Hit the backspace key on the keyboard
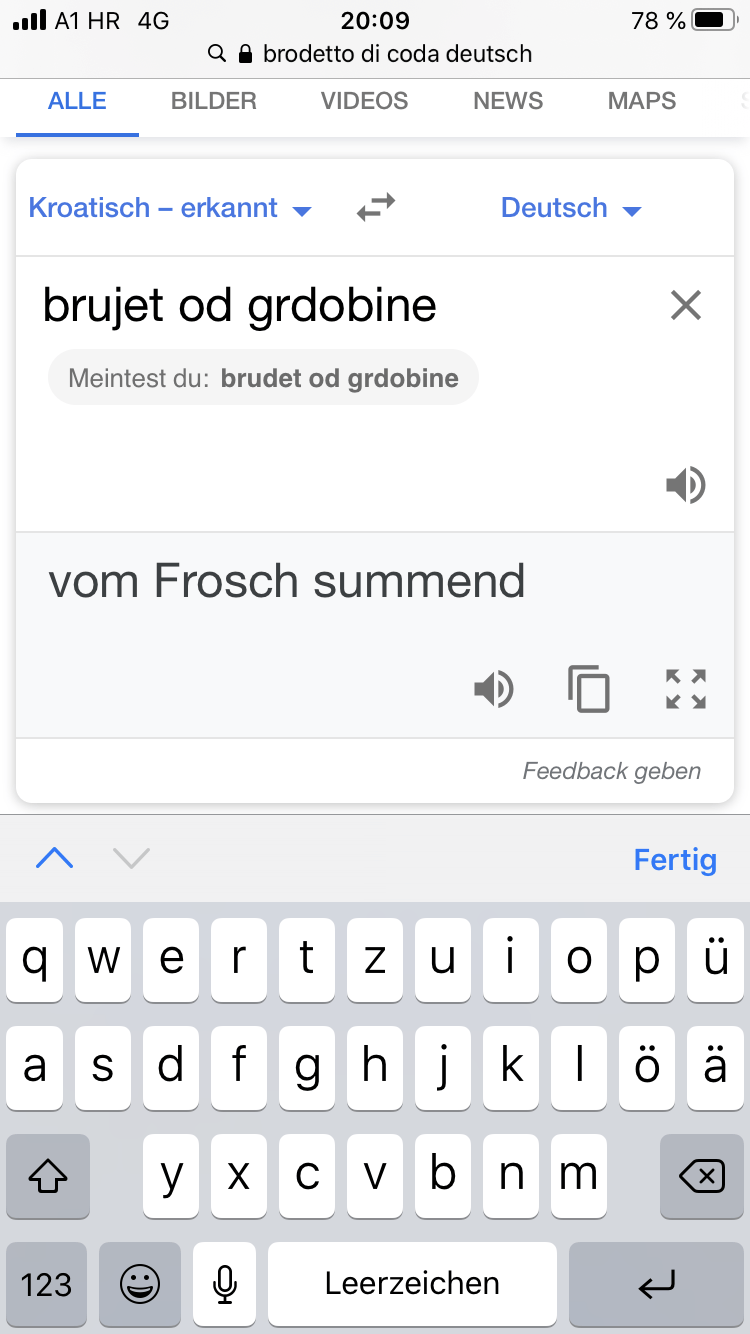The image size is (750, 1334). click(702, 1176)
